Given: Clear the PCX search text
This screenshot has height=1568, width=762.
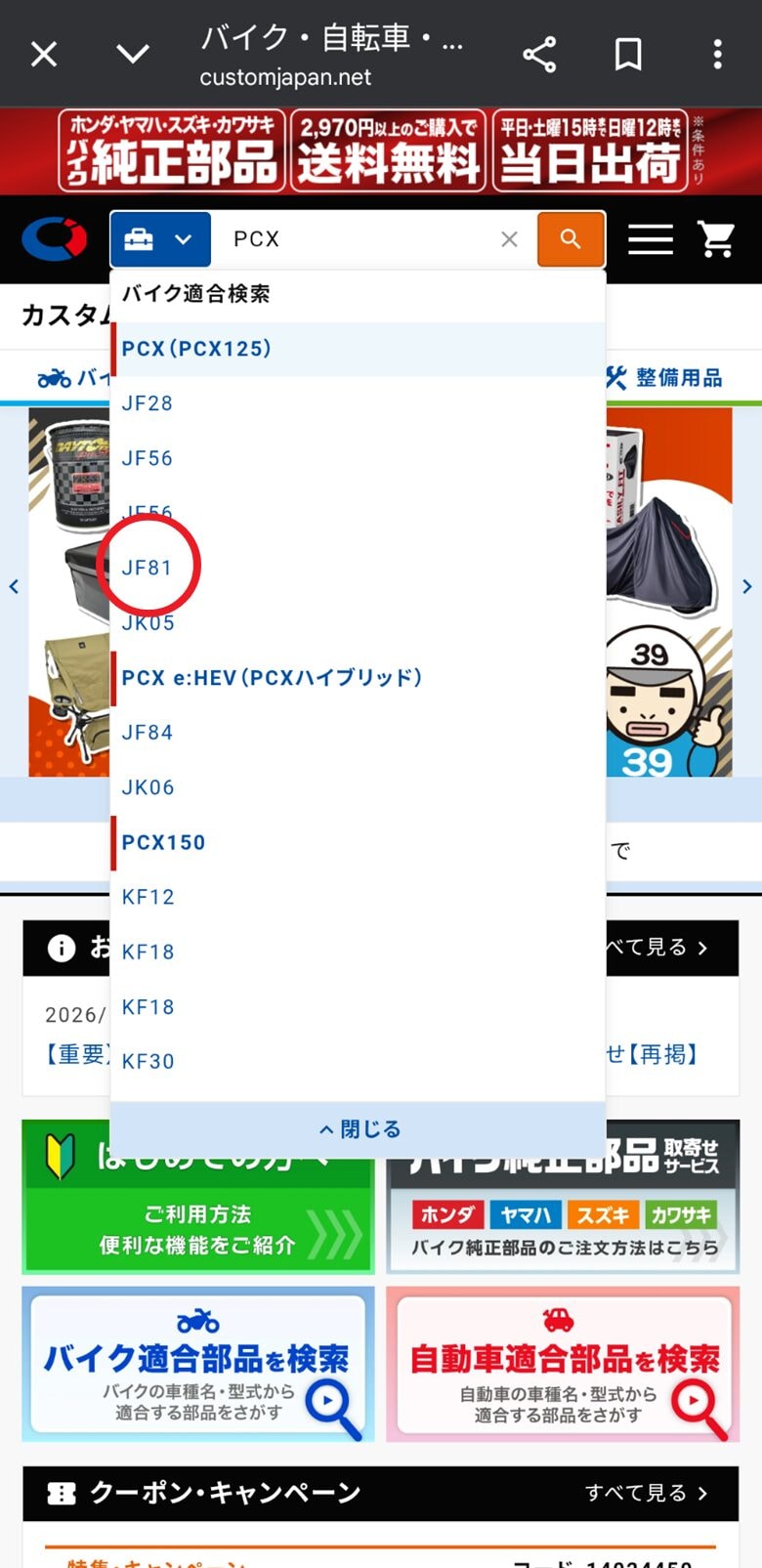Looking at the screenshot, I should click(509, 239).
